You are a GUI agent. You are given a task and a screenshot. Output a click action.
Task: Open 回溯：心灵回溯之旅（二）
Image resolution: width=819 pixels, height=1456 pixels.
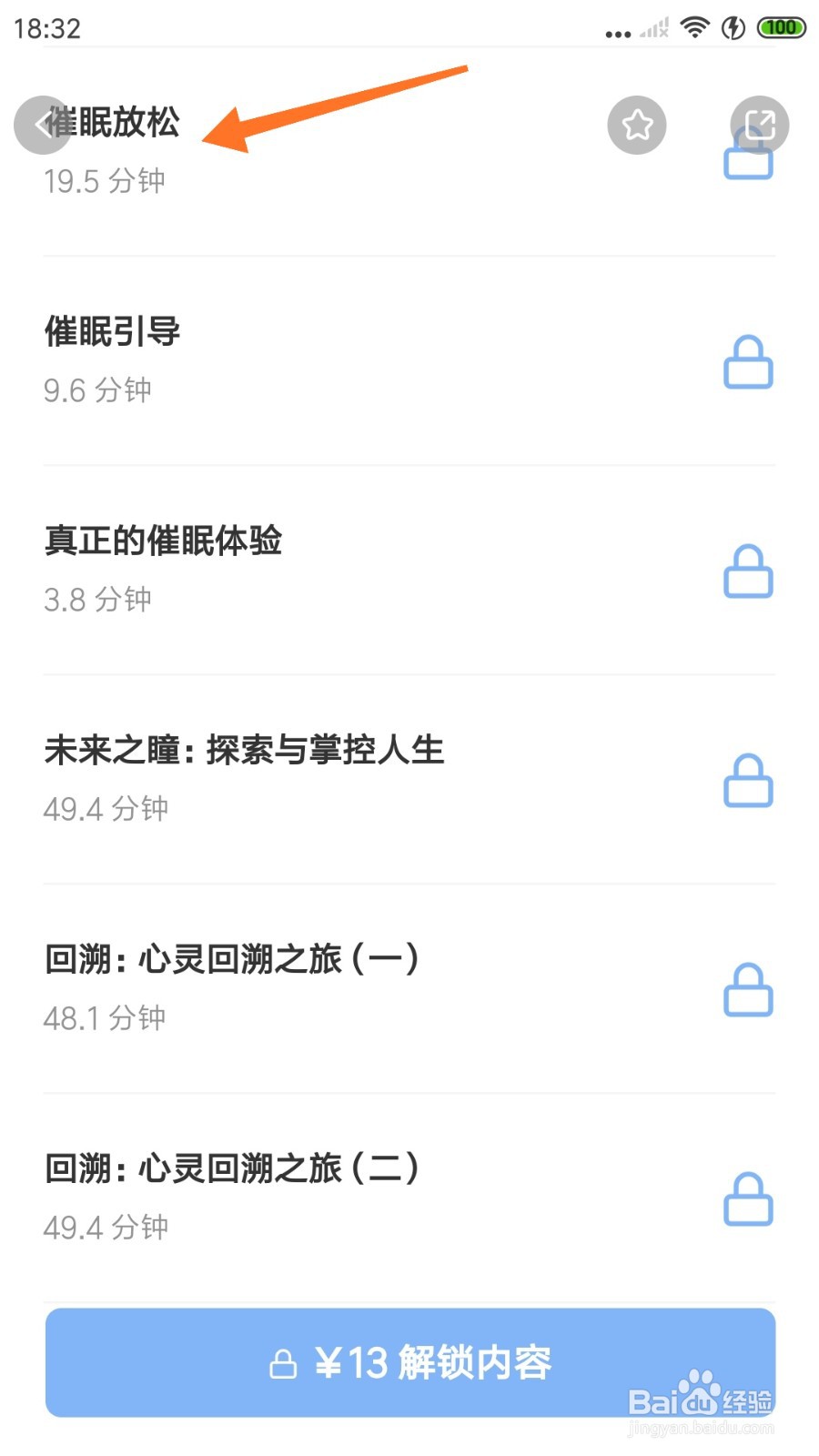409,1198
